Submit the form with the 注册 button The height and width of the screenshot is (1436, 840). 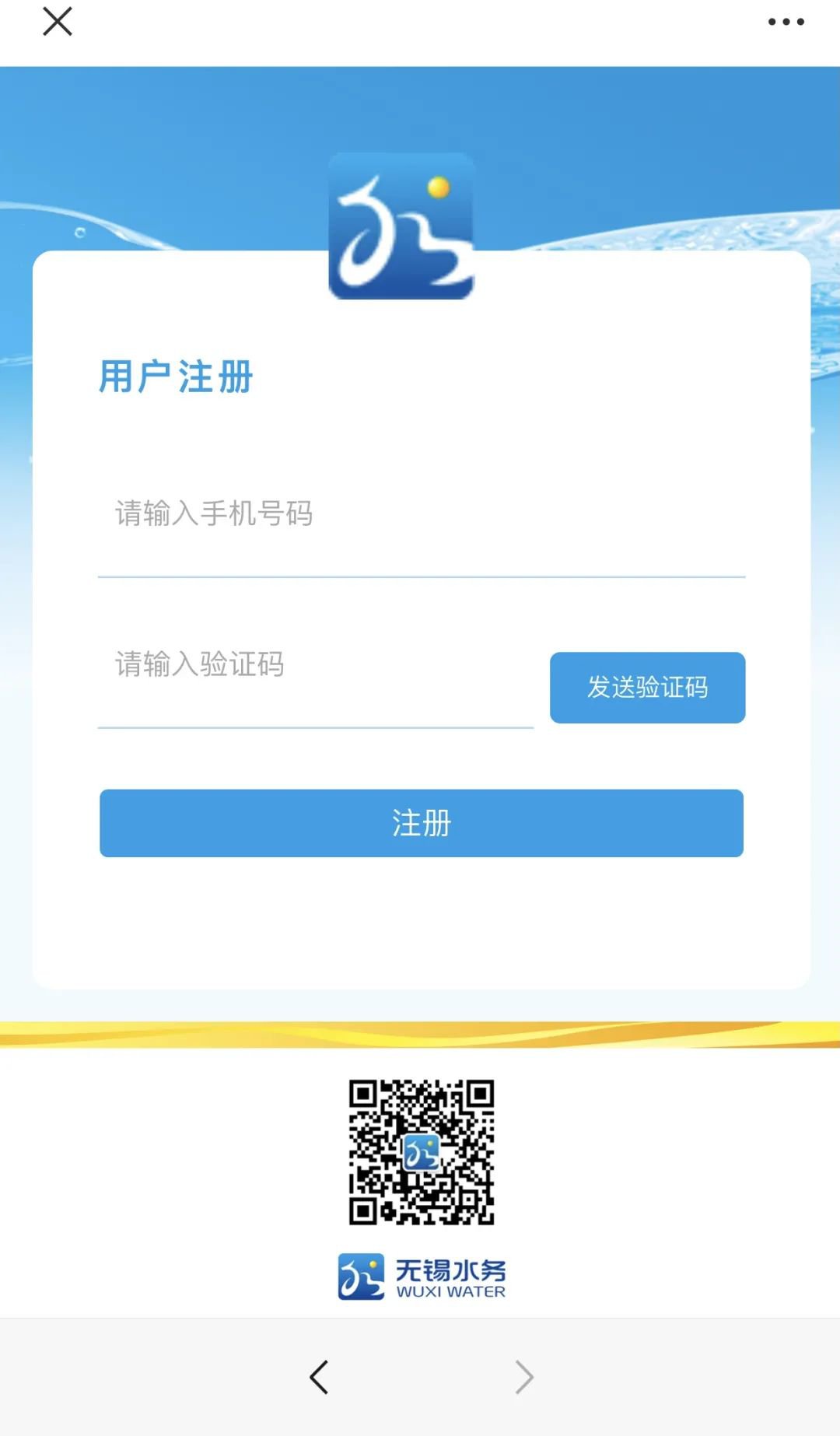click(x=421, y=823)
